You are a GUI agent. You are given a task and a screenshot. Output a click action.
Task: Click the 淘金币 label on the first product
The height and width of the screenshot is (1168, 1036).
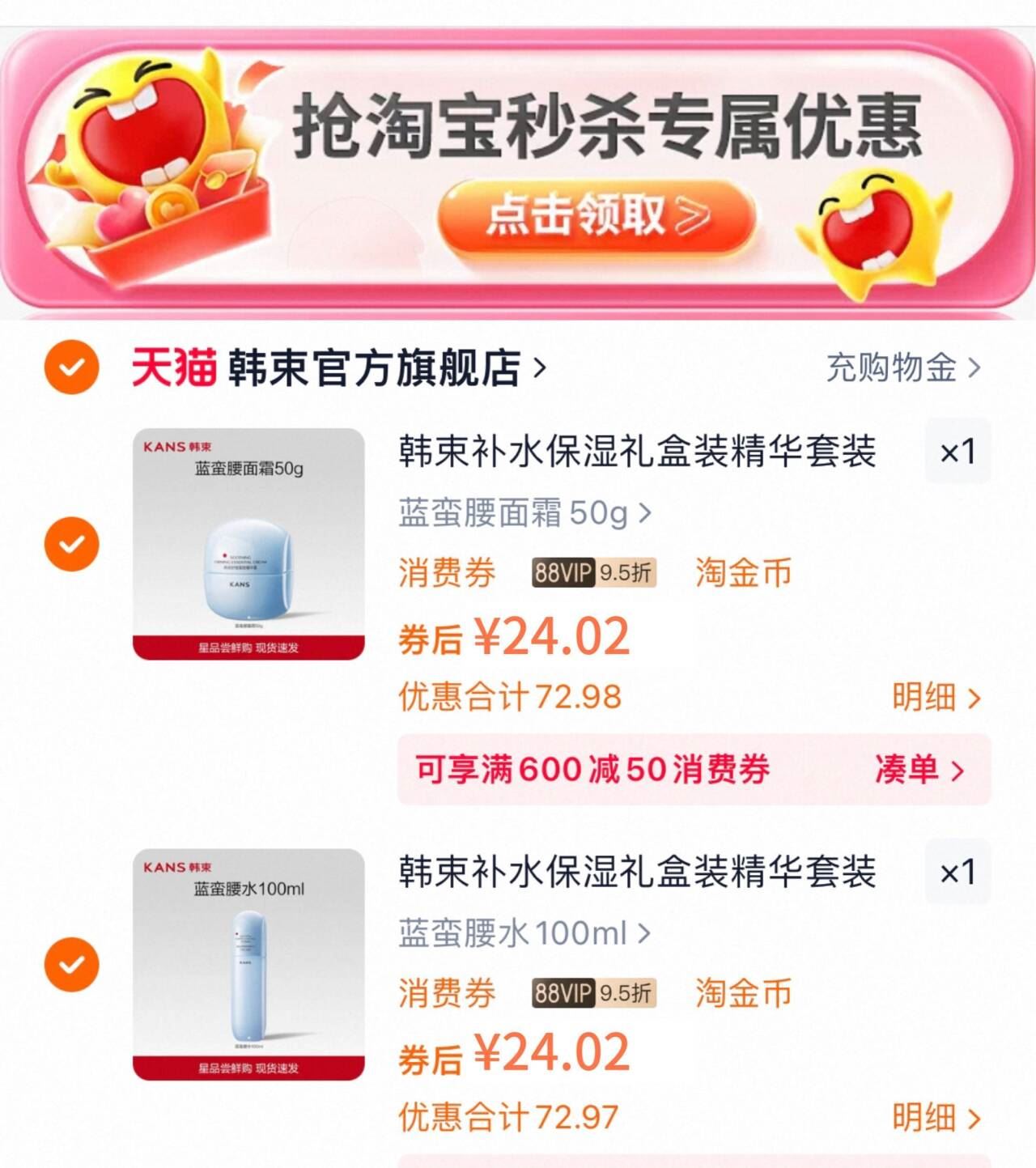coord(745,573)
